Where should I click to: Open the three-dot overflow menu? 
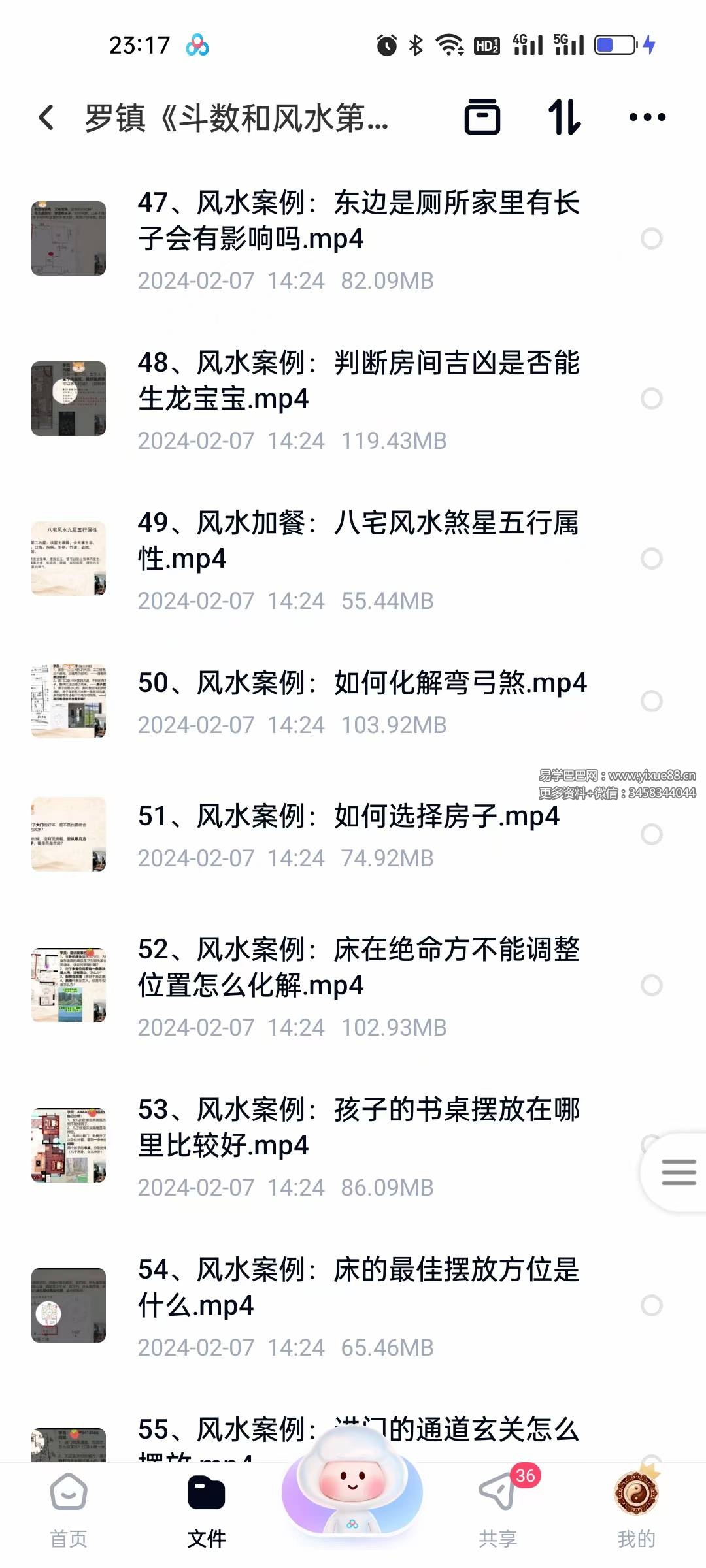click(647, 118)
